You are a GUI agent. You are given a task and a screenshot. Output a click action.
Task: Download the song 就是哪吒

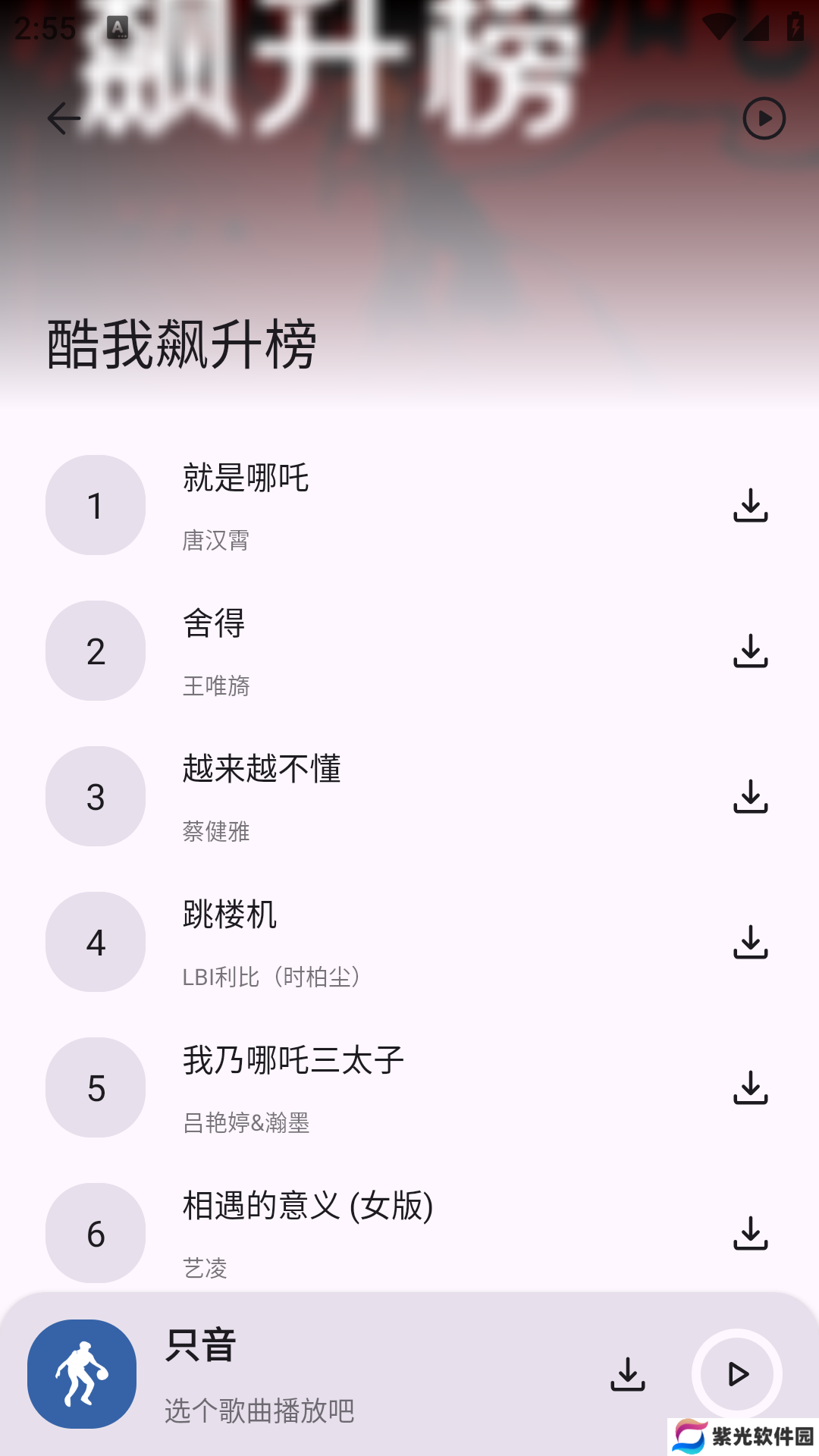(751, 505)
